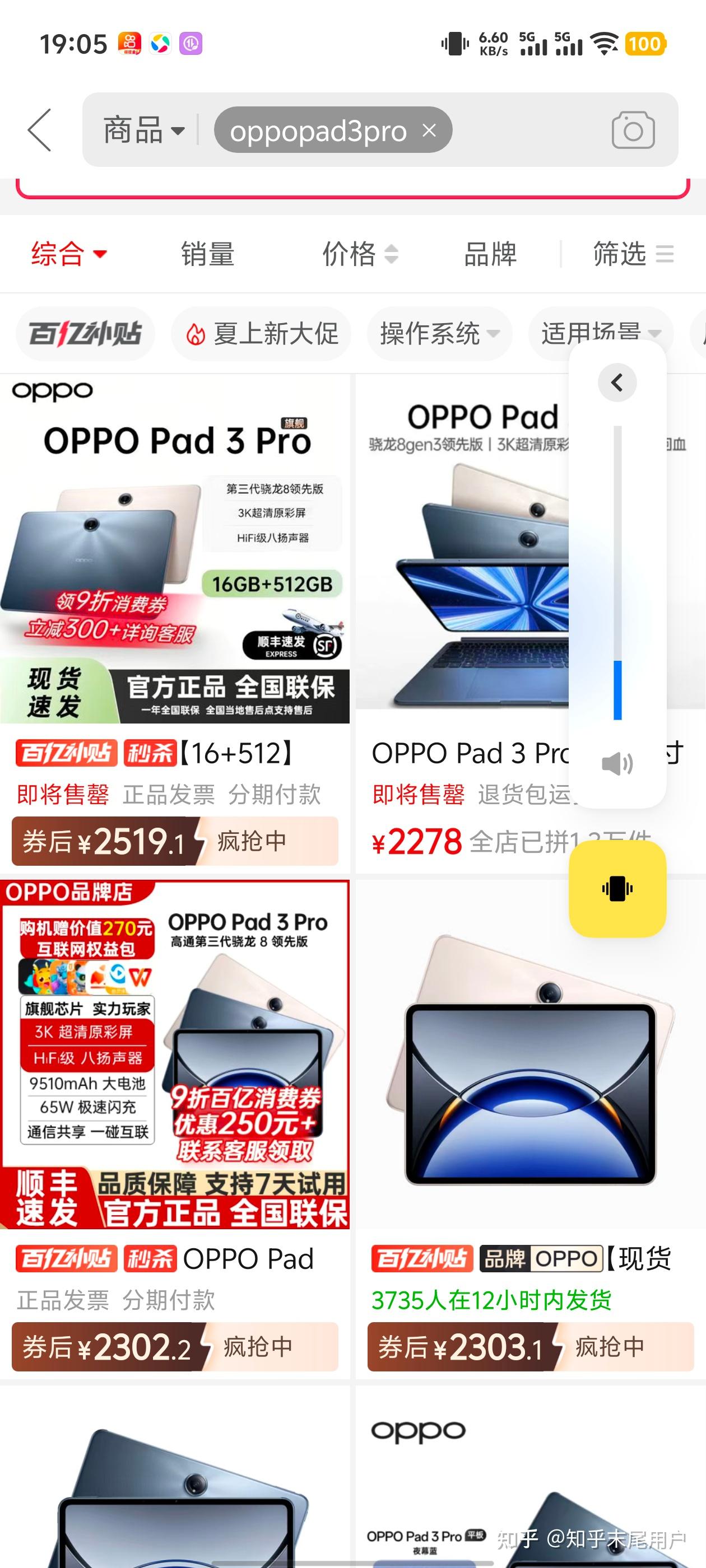Toggle the 夏上新大促 promotion filter

[x=262, y=333]
